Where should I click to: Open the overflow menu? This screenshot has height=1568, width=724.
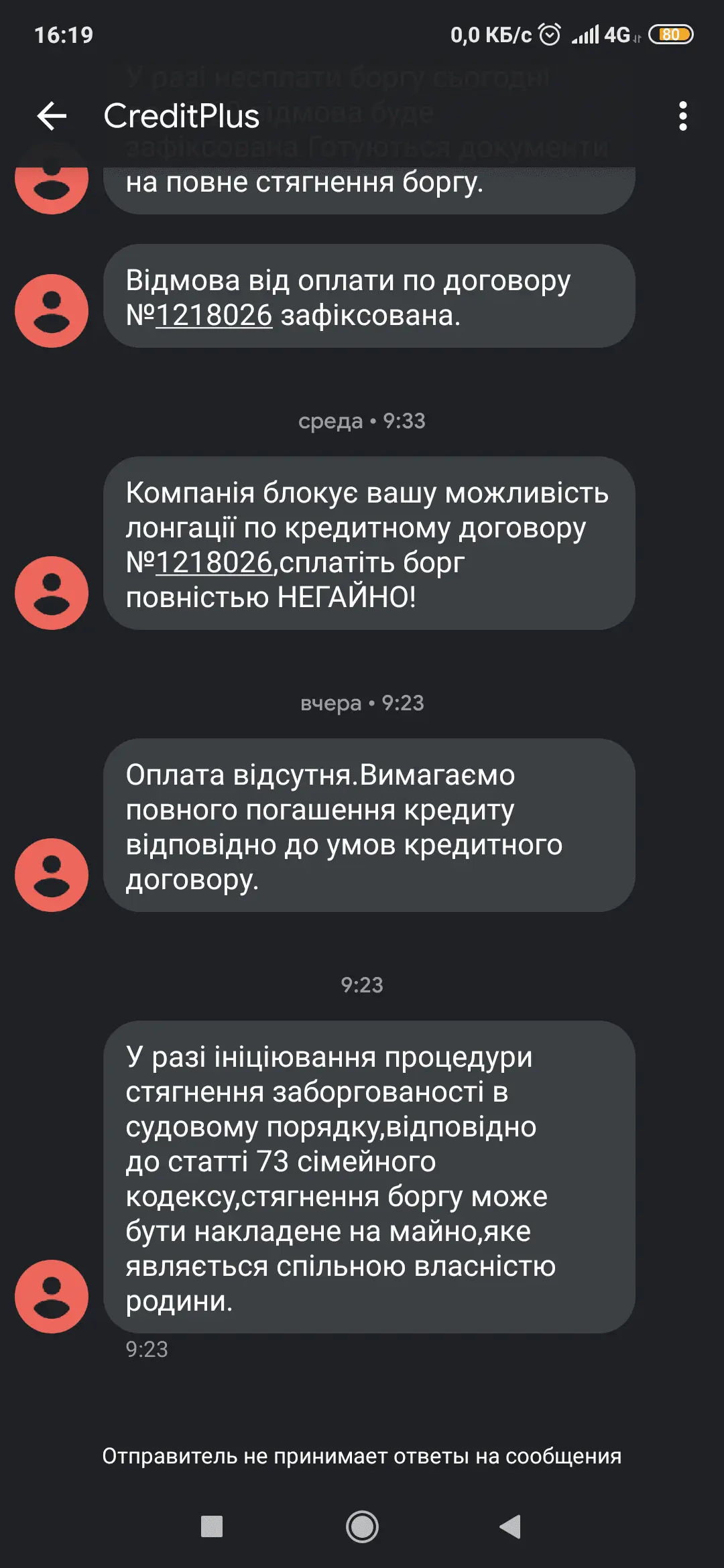pos(682,116)
